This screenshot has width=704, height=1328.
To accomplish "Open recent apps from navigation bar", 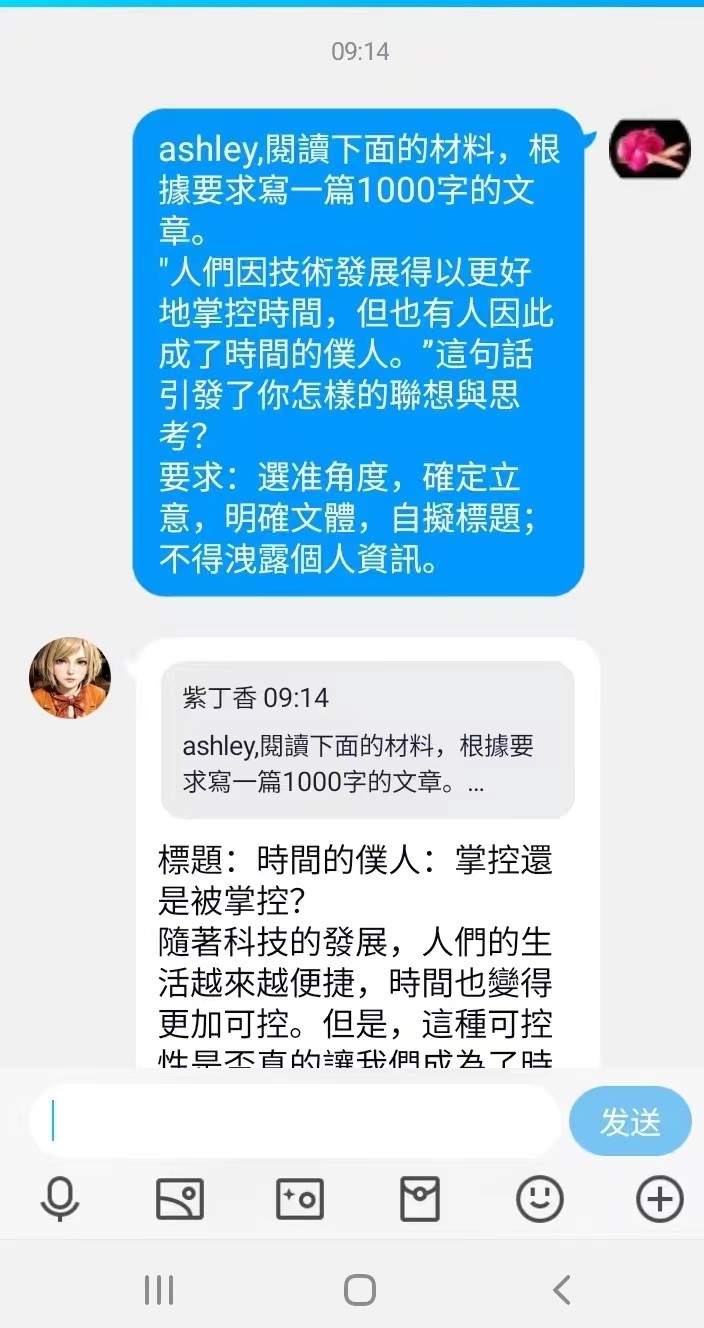I will [159, 1290].
